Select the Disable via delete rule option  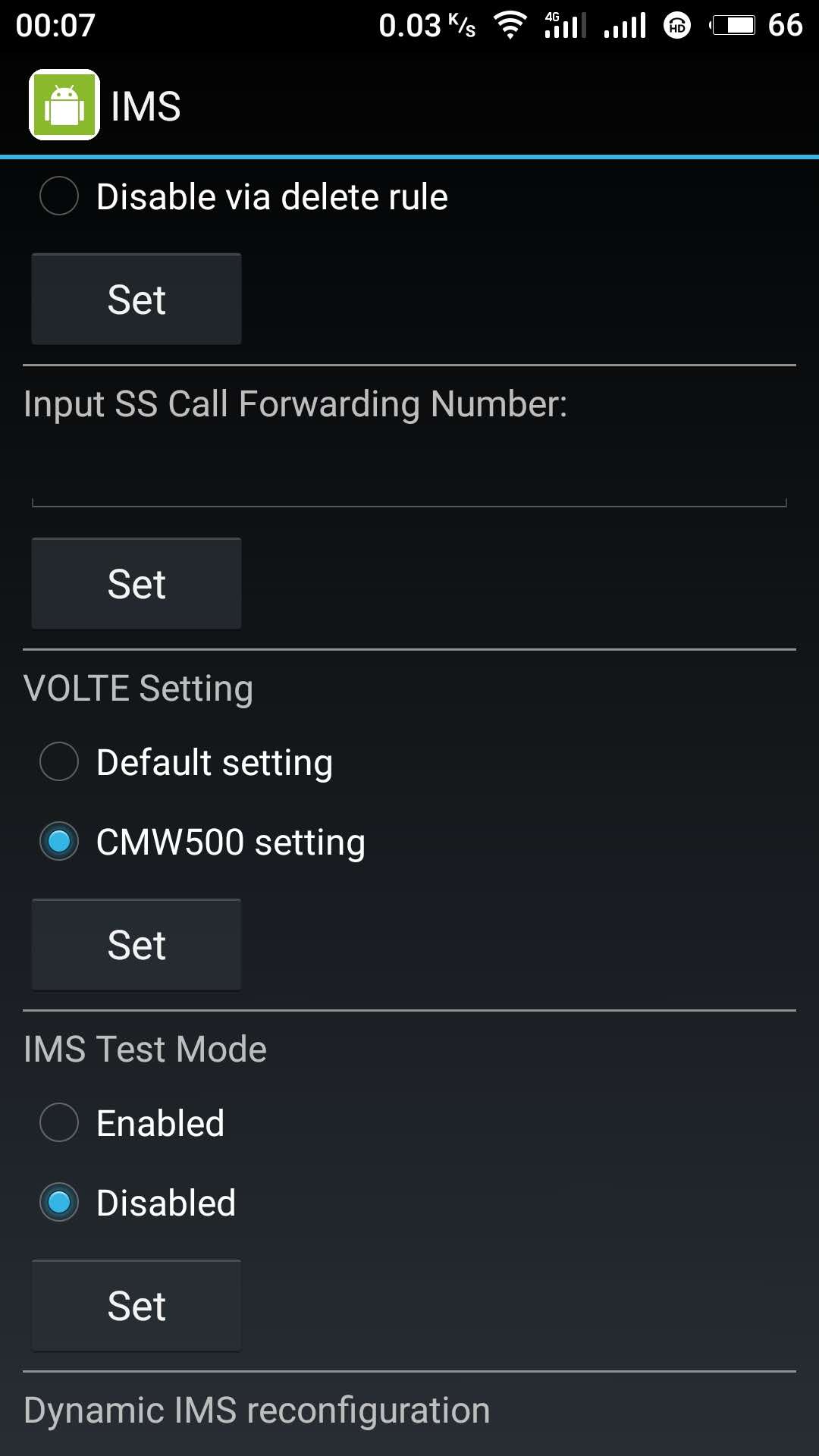[x=243, y=196]
